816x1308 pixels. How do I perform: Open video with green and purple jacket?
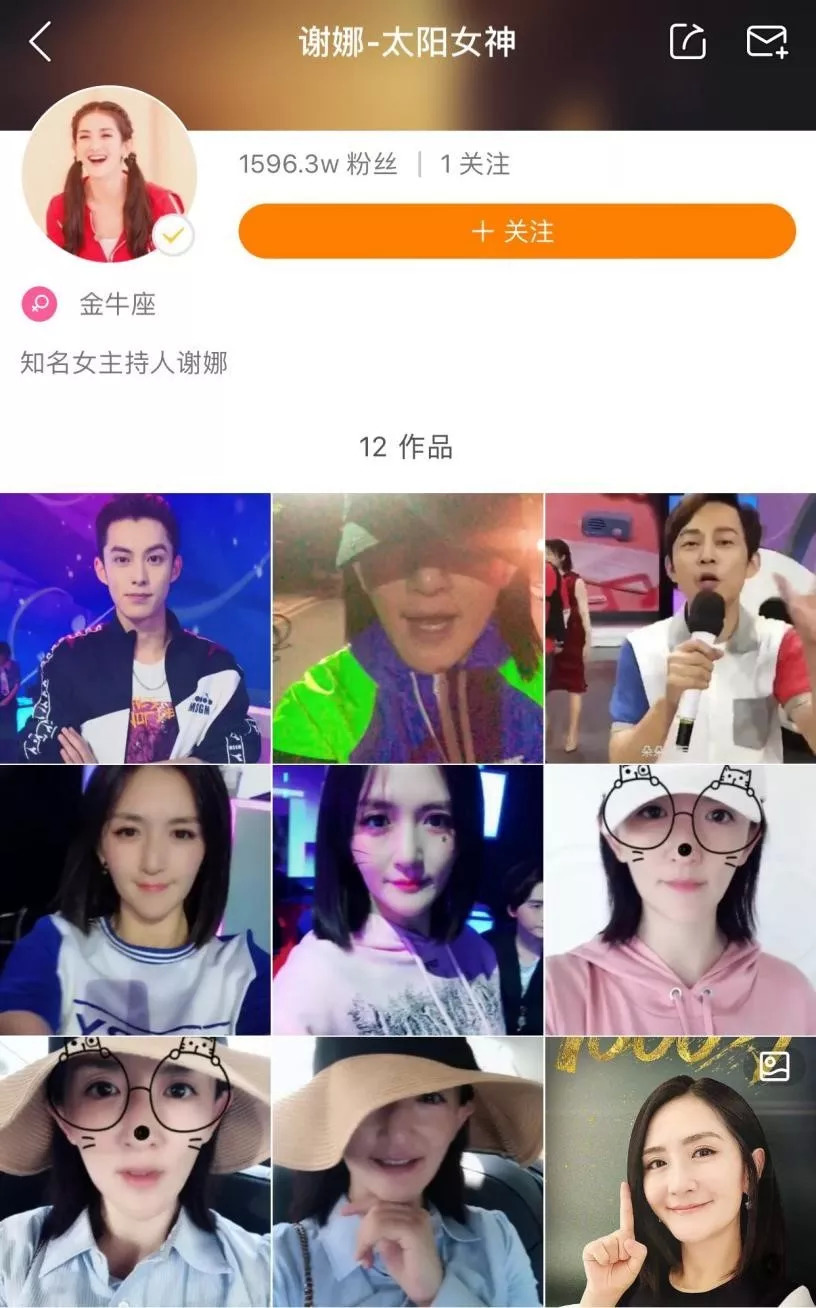coord(408,628)
